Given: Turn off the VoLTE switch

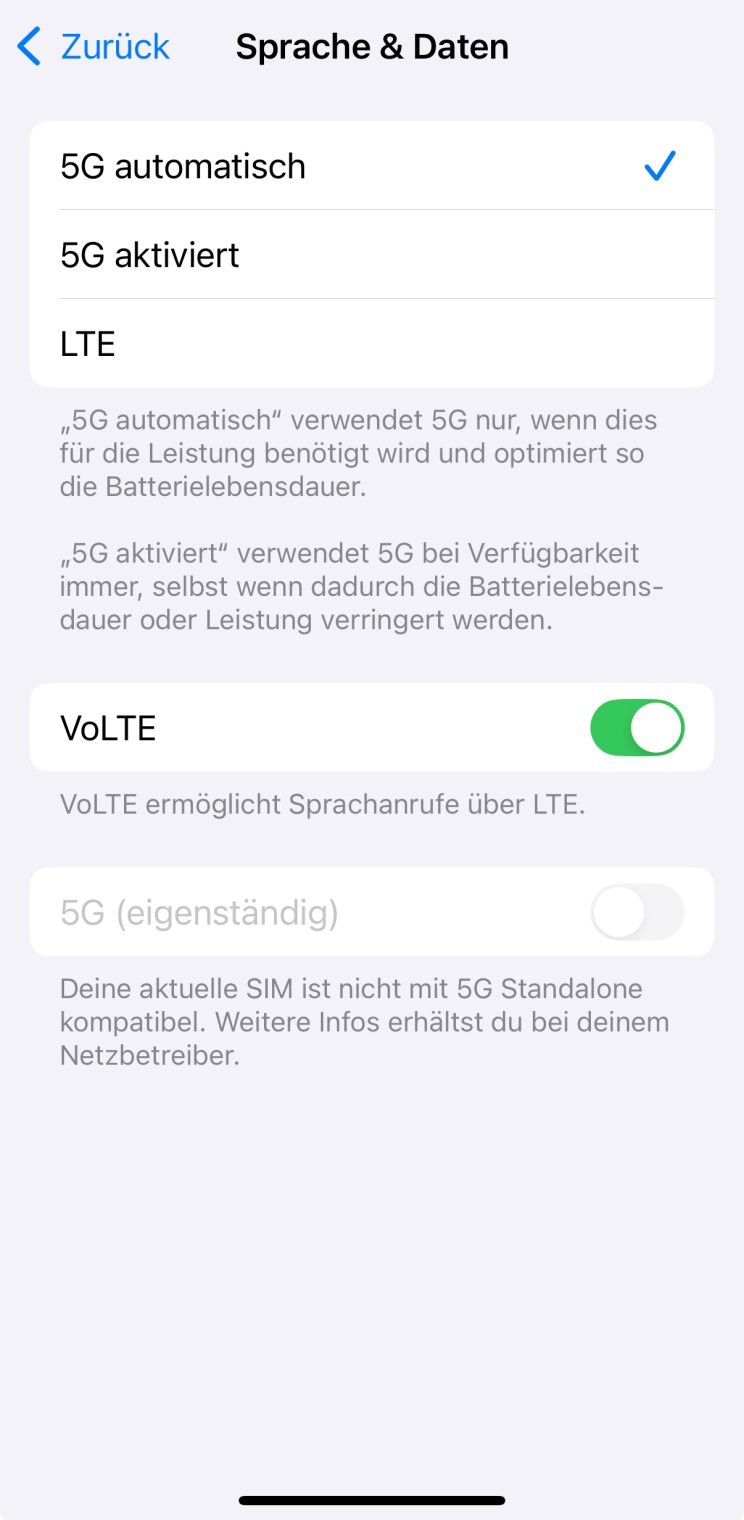Looking at the screenshot, I should [637, 727].
